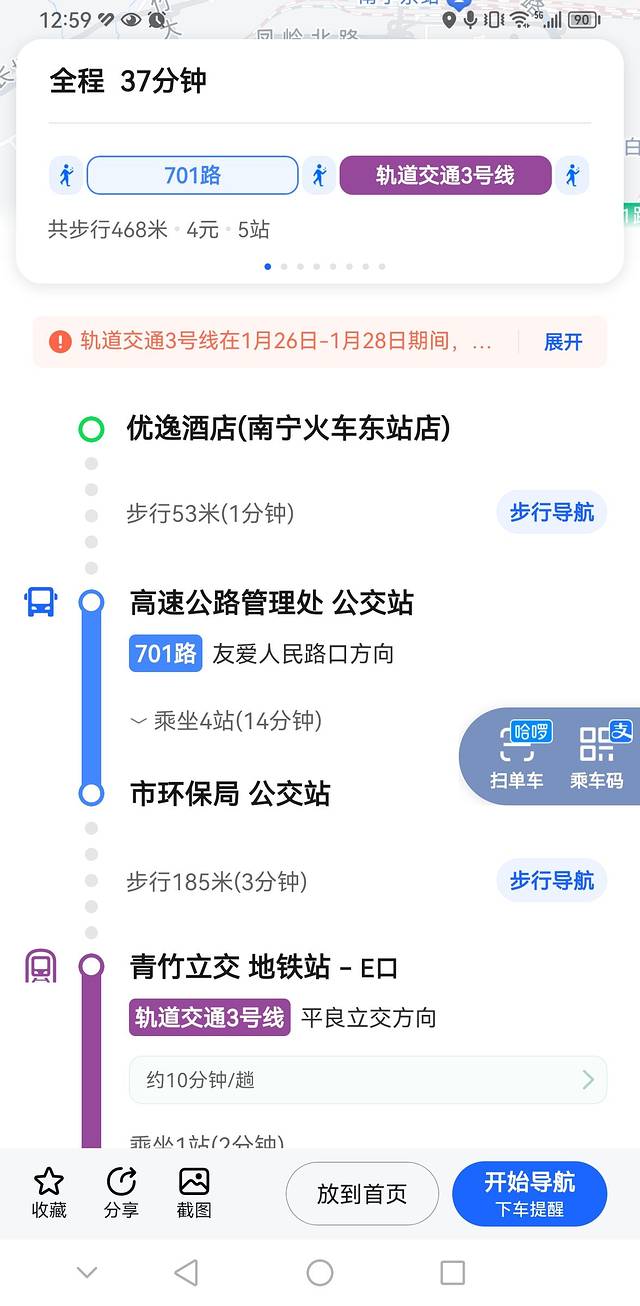Take a route screenshot with 截图
Viewport: 640px width, 1306px height.
194,1193
